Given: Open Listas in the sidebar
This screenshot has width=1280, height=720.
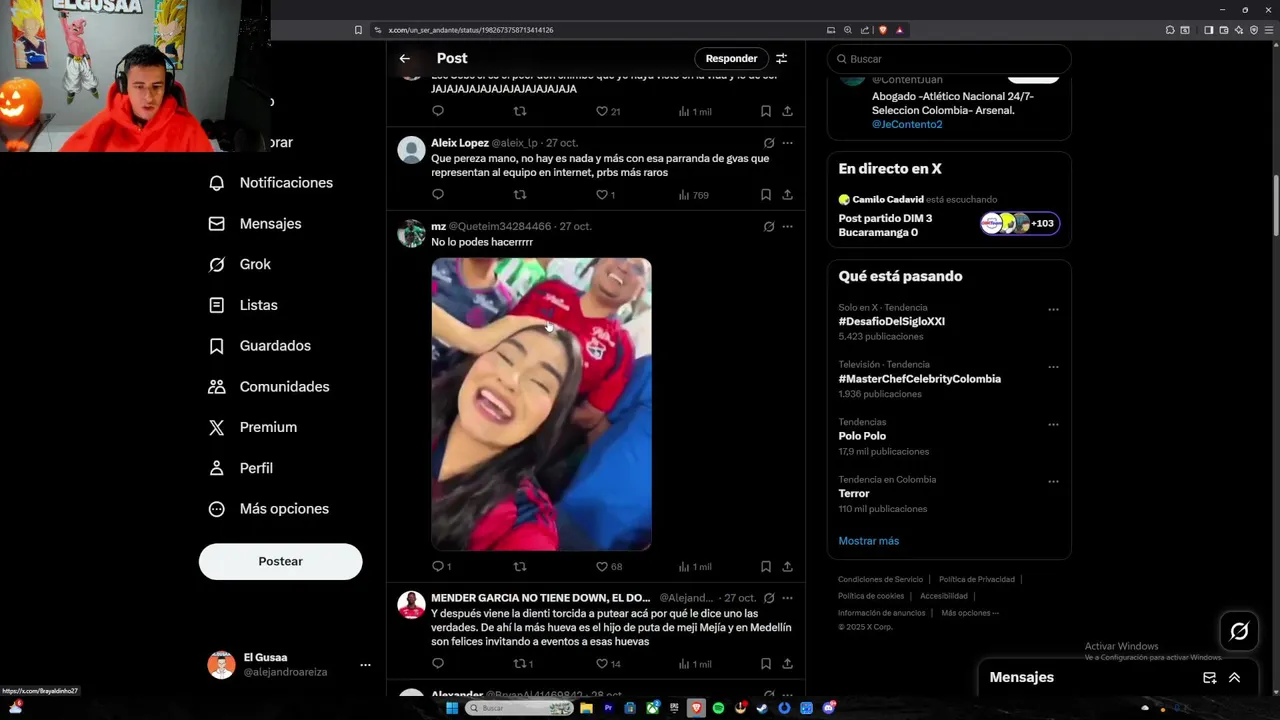Looking at the screenshot, I should coord(258,305).
